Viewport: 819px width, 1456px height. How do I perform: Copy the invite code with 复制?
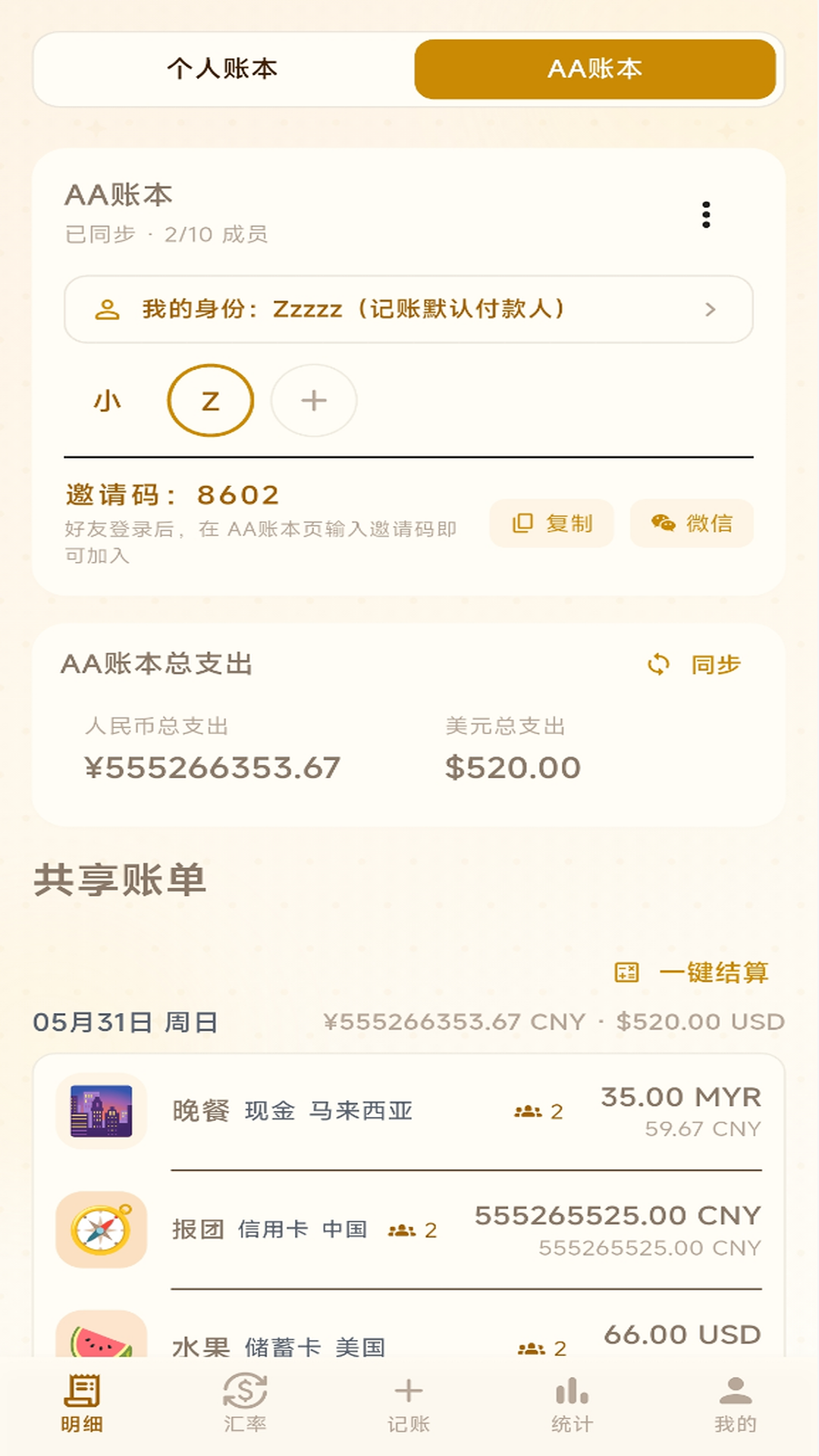click(551, 523)
